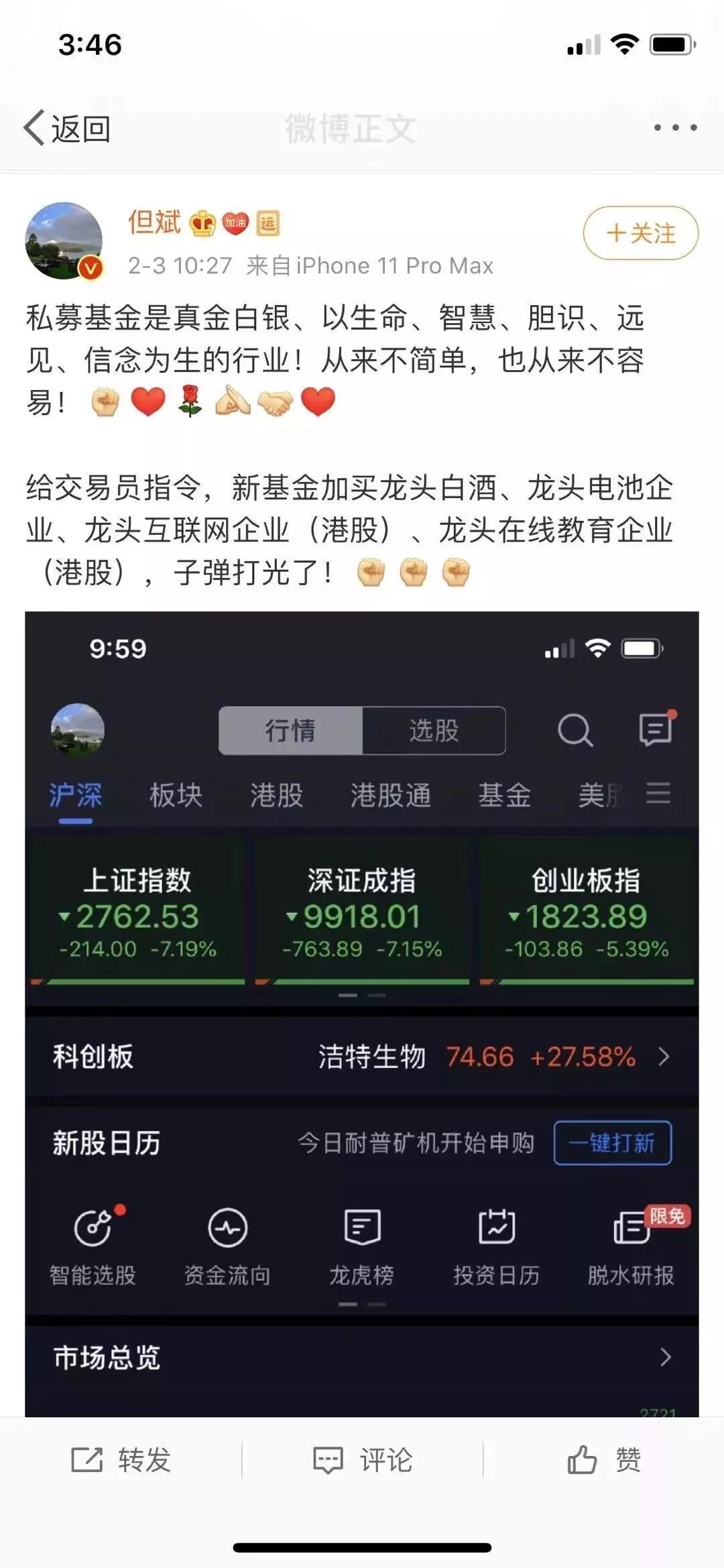Repost this Weibo with 转发
Image resolution: width=724 pixels, height=1568 pixels.
click(121, 1459)
